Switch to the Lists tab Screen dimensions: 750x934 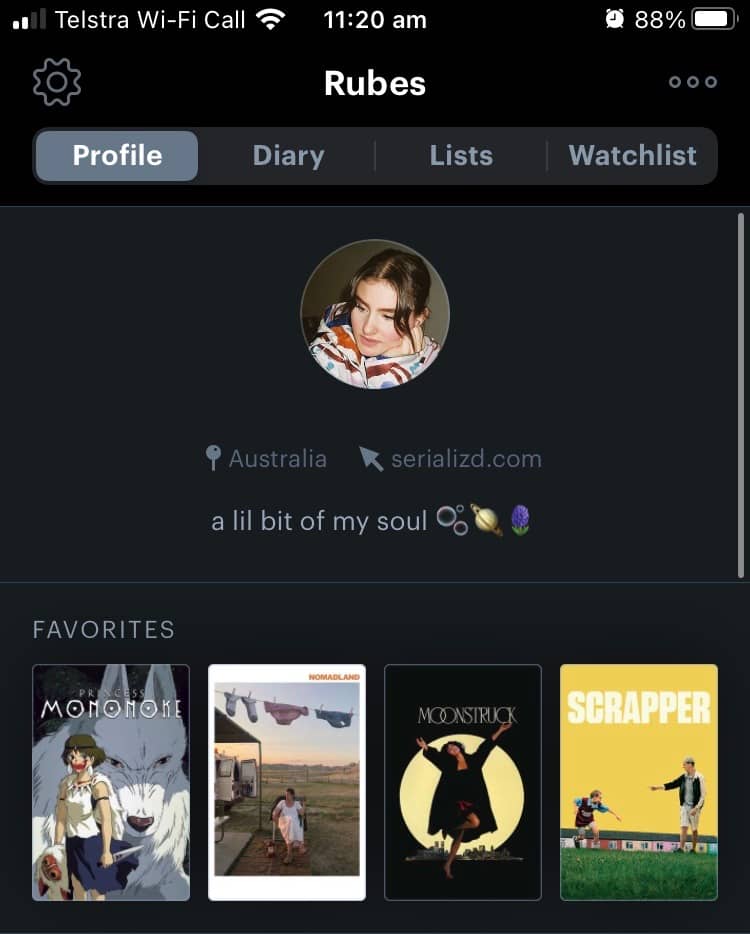point(461,155)
